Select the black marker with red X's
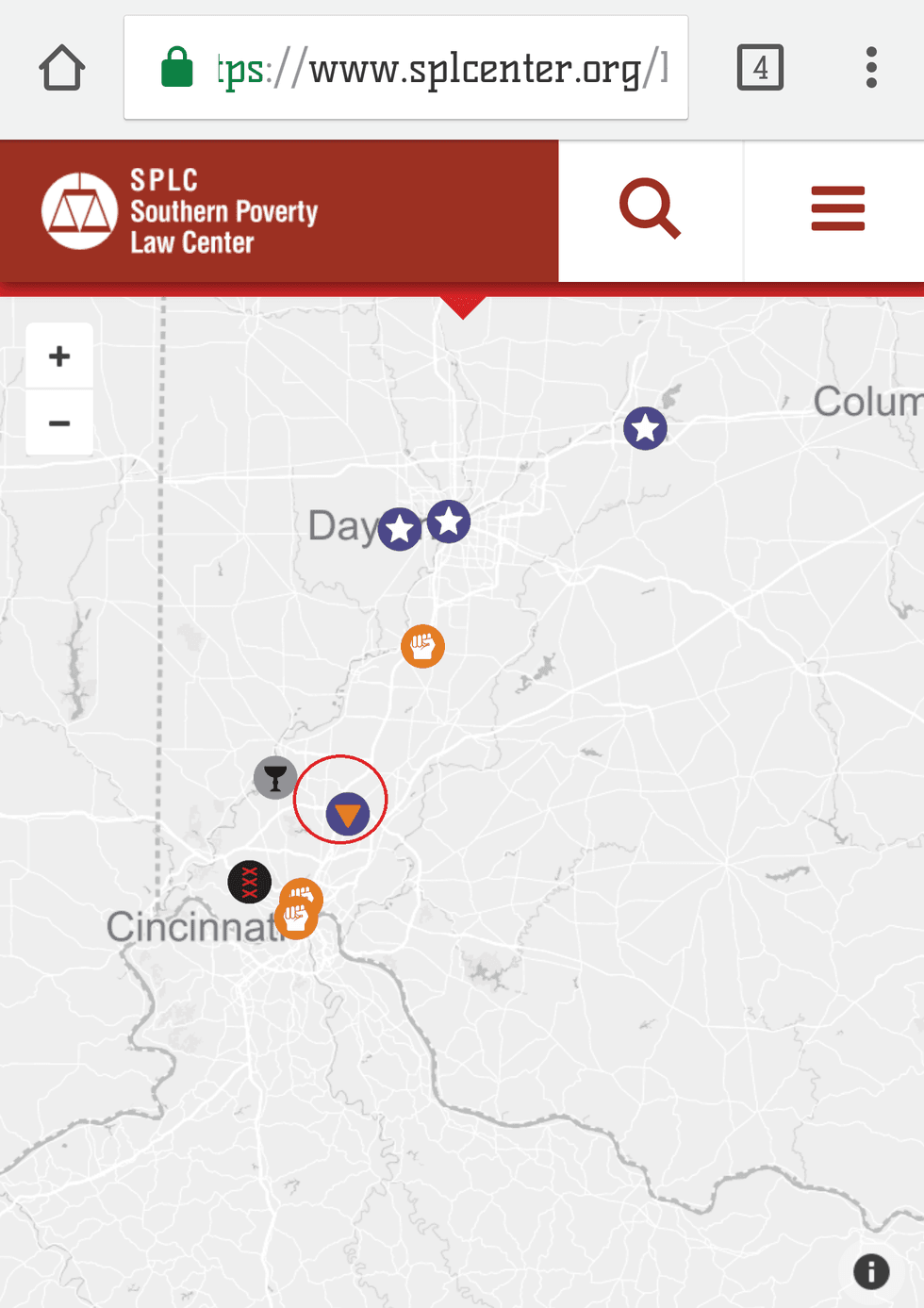 click(250, 882)
